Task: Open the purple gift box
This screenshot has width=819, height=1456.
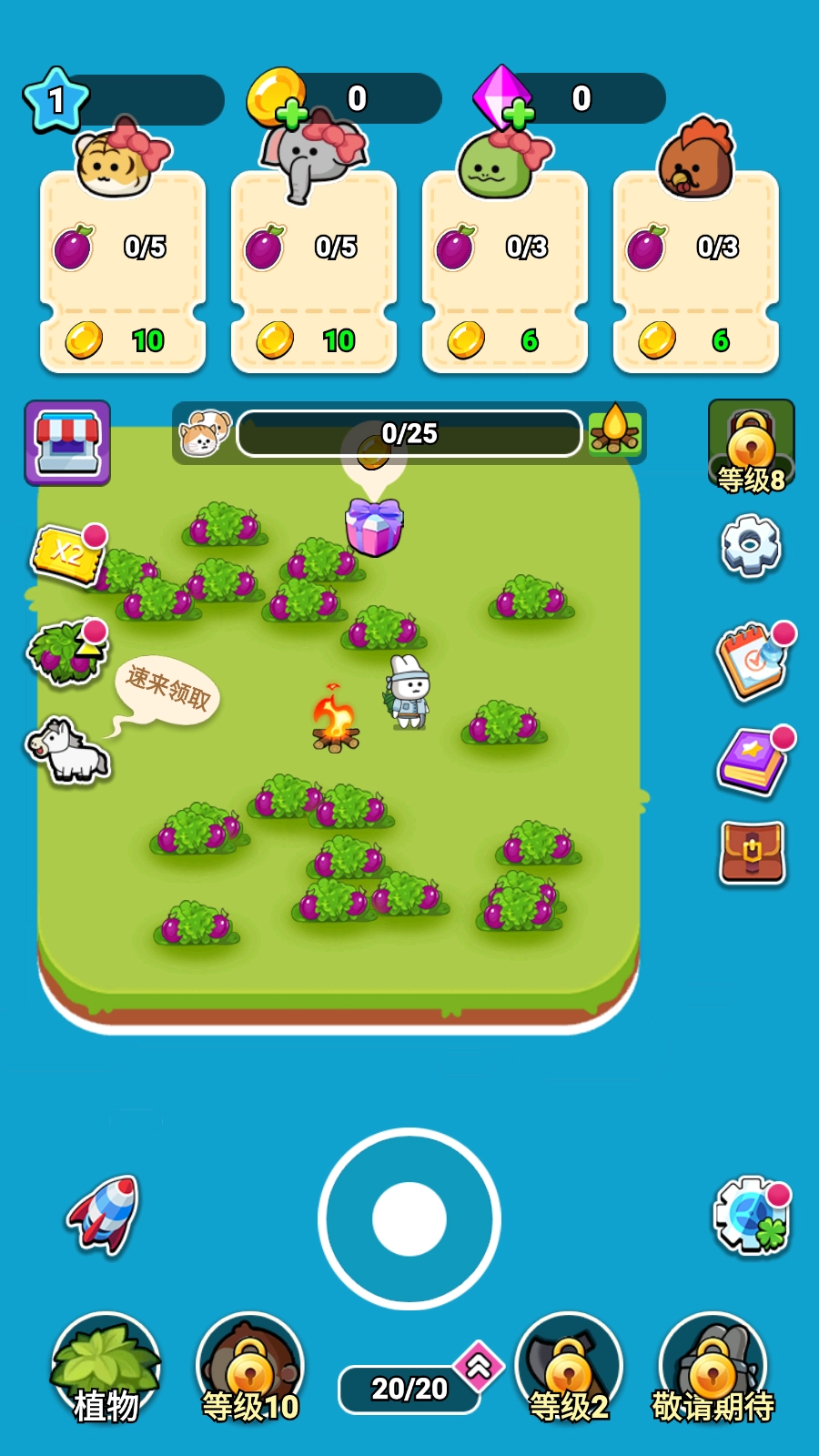Action: (x=373, y=526)
